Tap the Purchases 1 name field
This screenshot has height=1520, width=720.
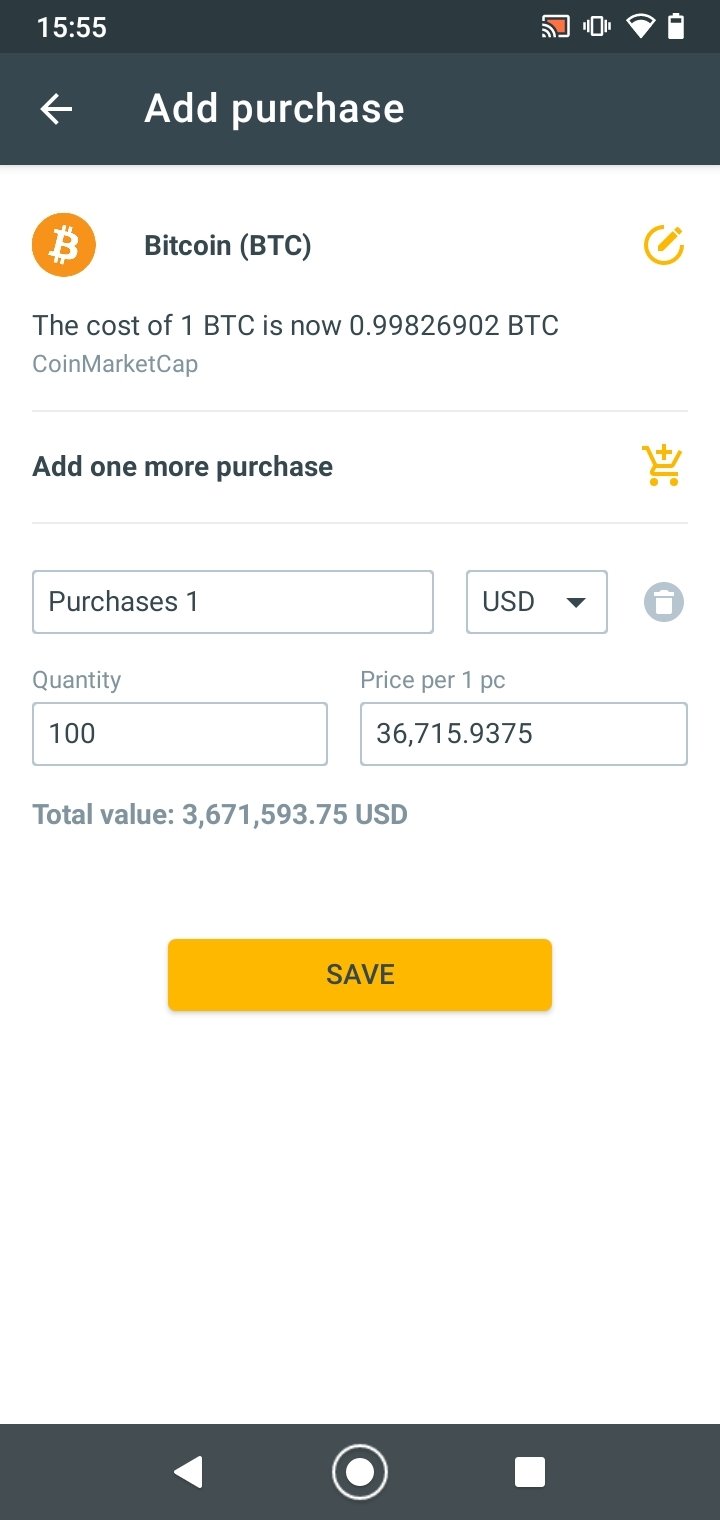click(x=233, y=602)
